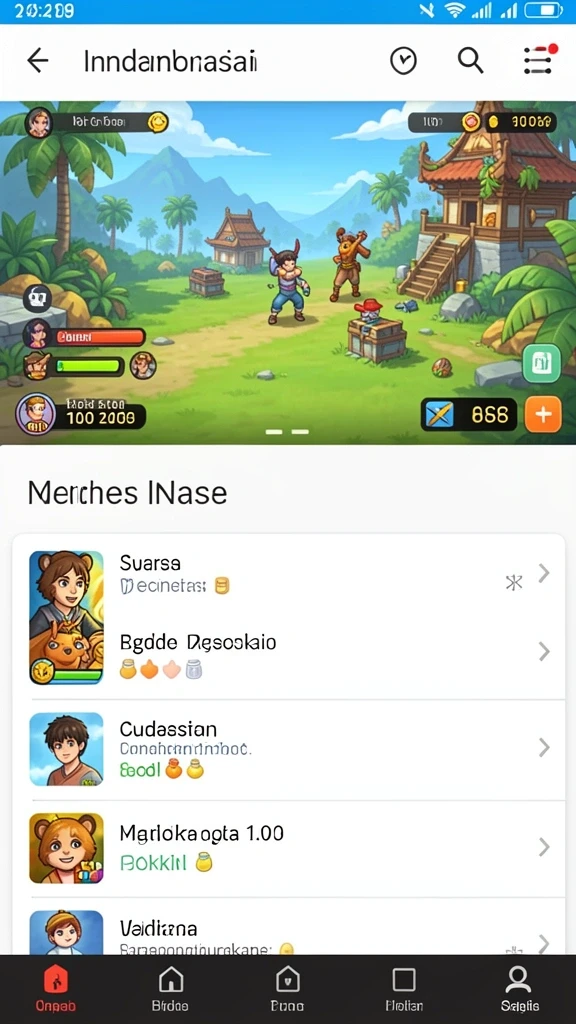Open search from the top bar

pos(470,61)
